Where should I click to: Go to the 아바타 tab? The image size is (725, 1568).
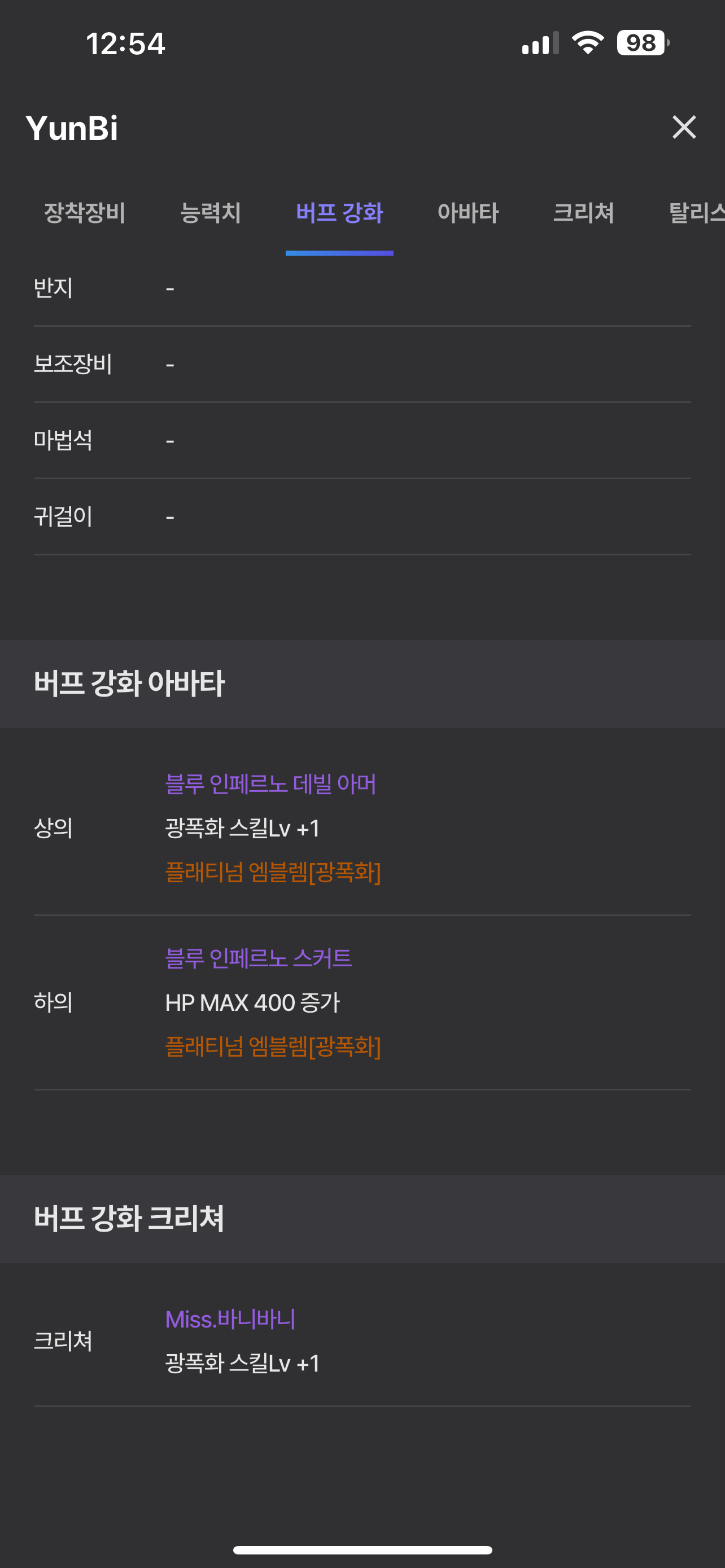468,213
